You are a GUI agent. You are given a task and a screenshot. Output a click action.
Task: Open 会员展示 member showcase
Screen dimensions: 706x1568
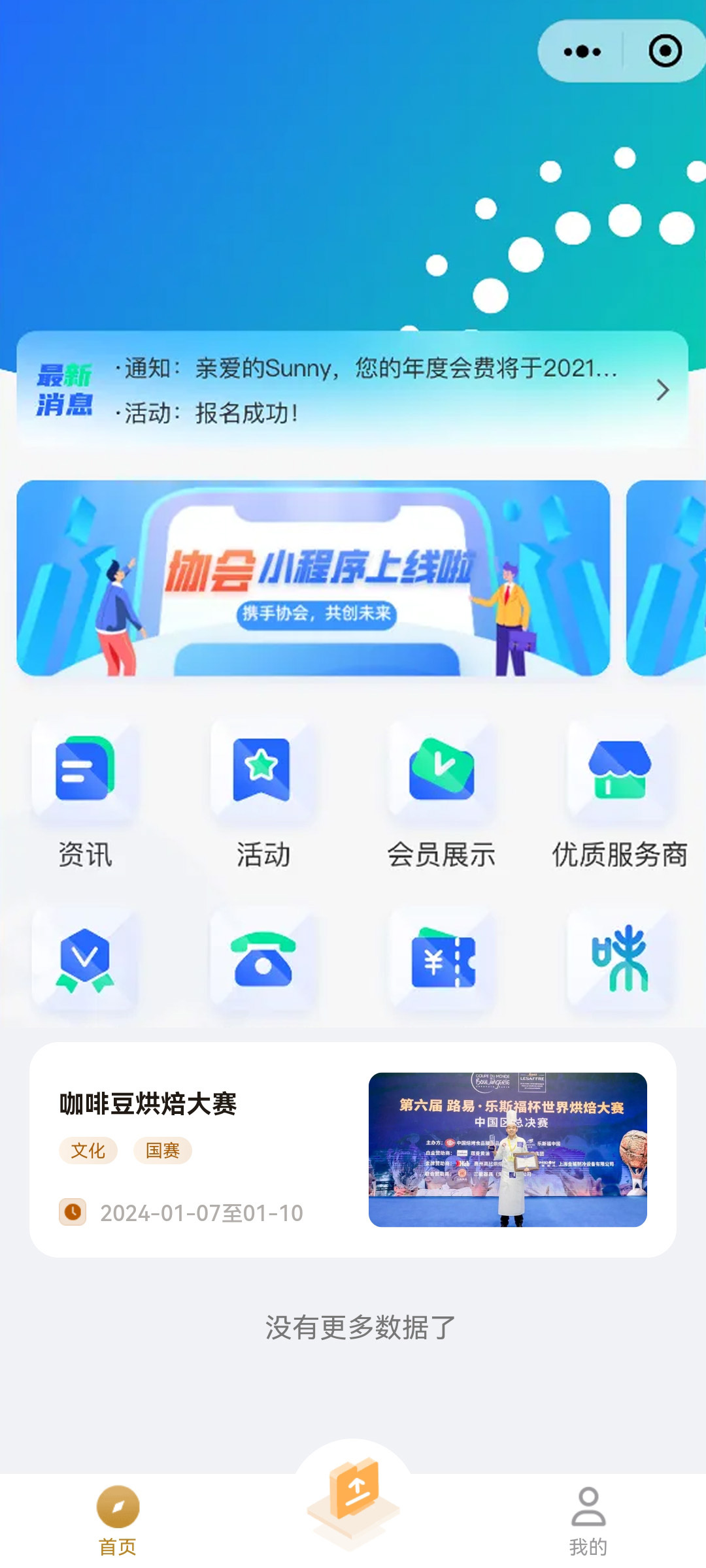point(441,794)
